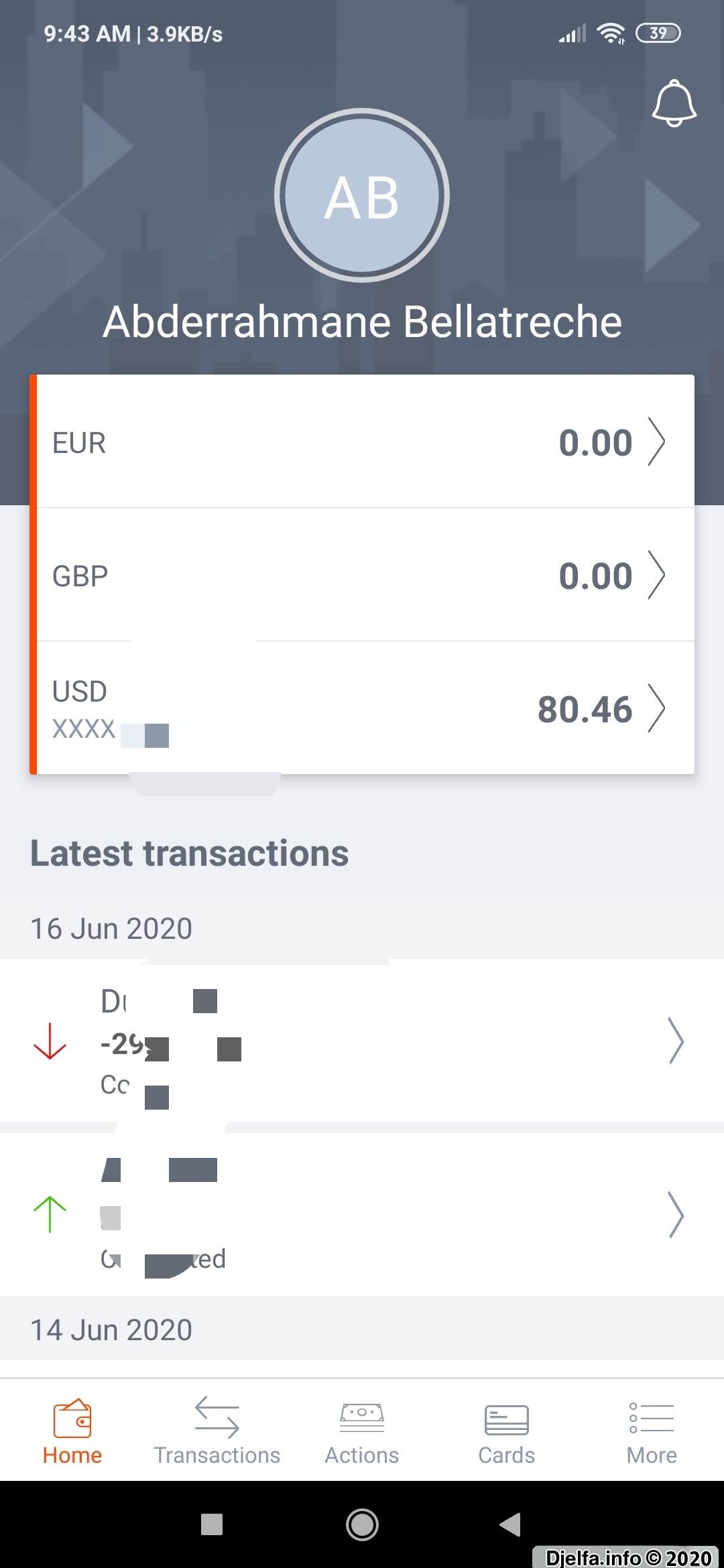Switch to the Cards tab
This screenshot has width=724, height=1568.
[507, 1431]
